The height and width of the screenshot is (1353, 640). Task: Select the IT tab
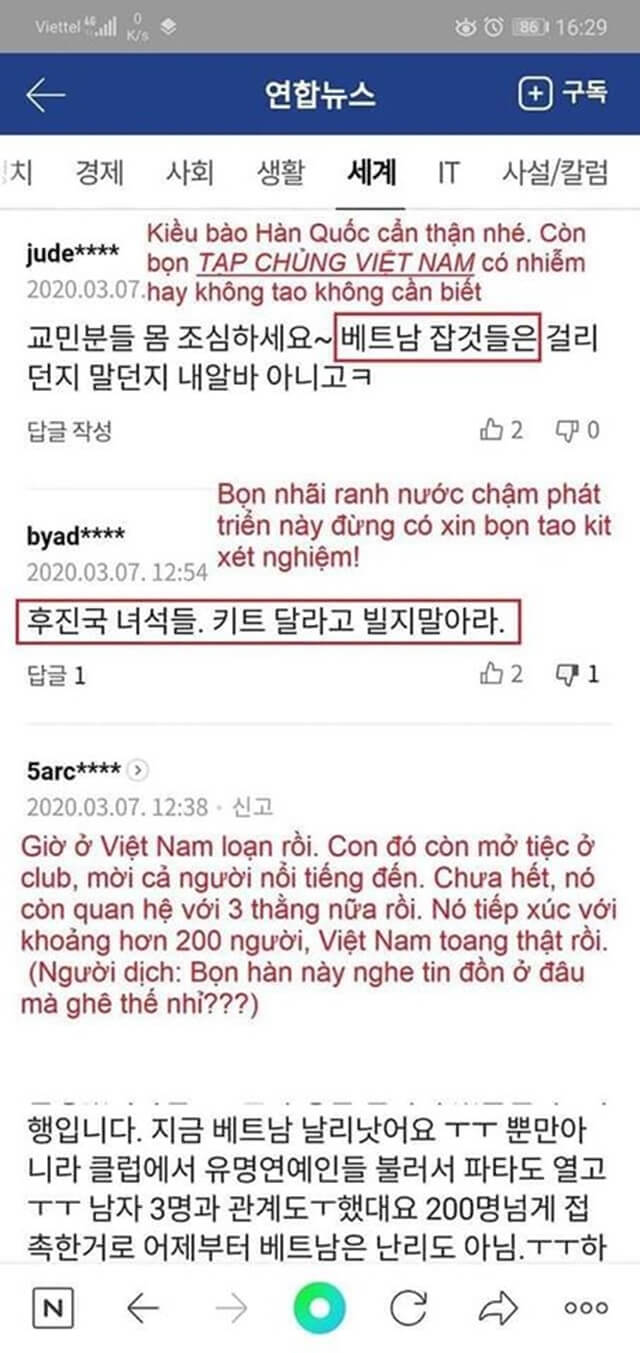(448, 173)
